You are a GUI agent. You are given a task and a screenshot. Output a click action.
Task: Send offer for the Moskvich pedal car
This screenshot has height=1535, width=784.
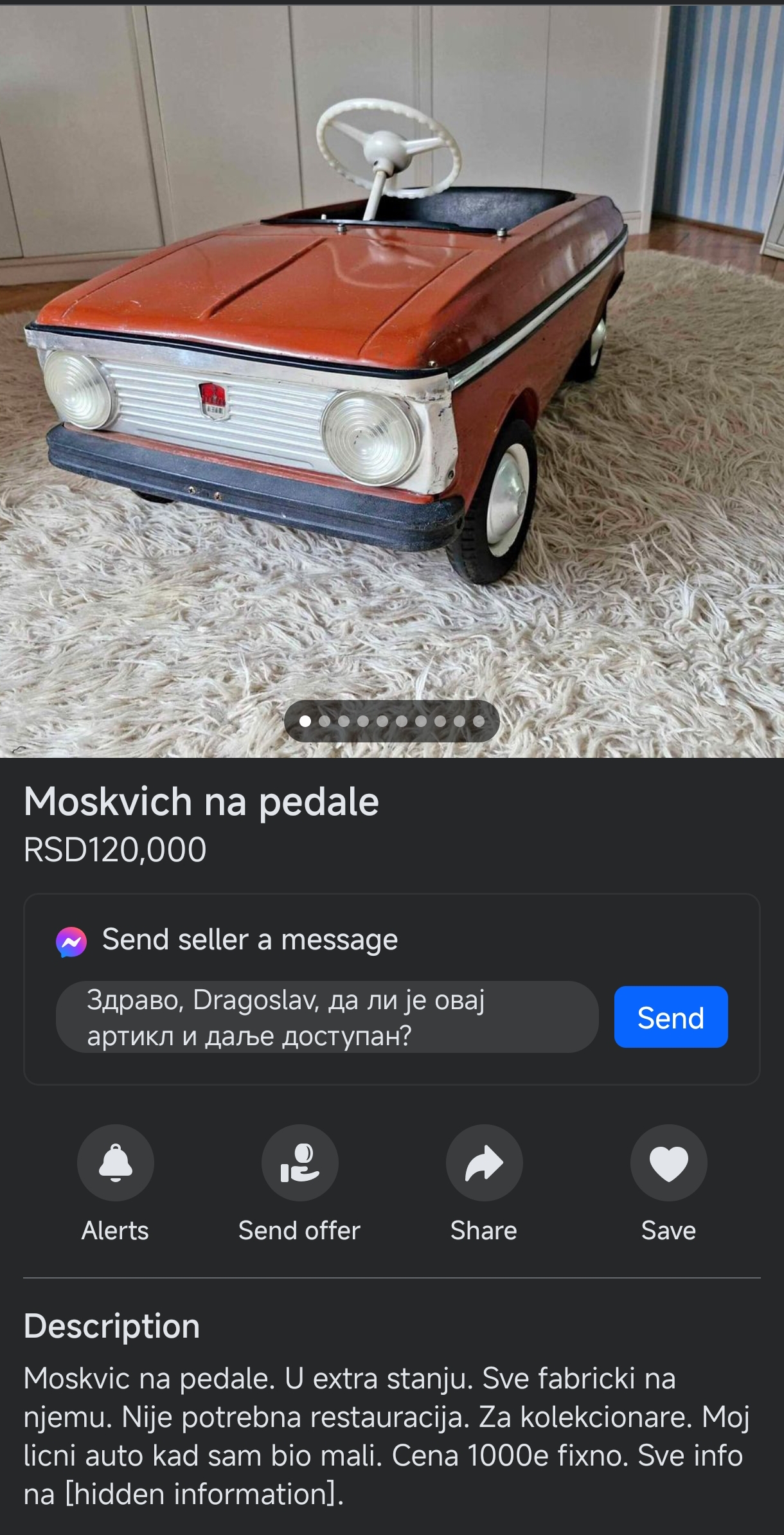[x=299, y=1163]
